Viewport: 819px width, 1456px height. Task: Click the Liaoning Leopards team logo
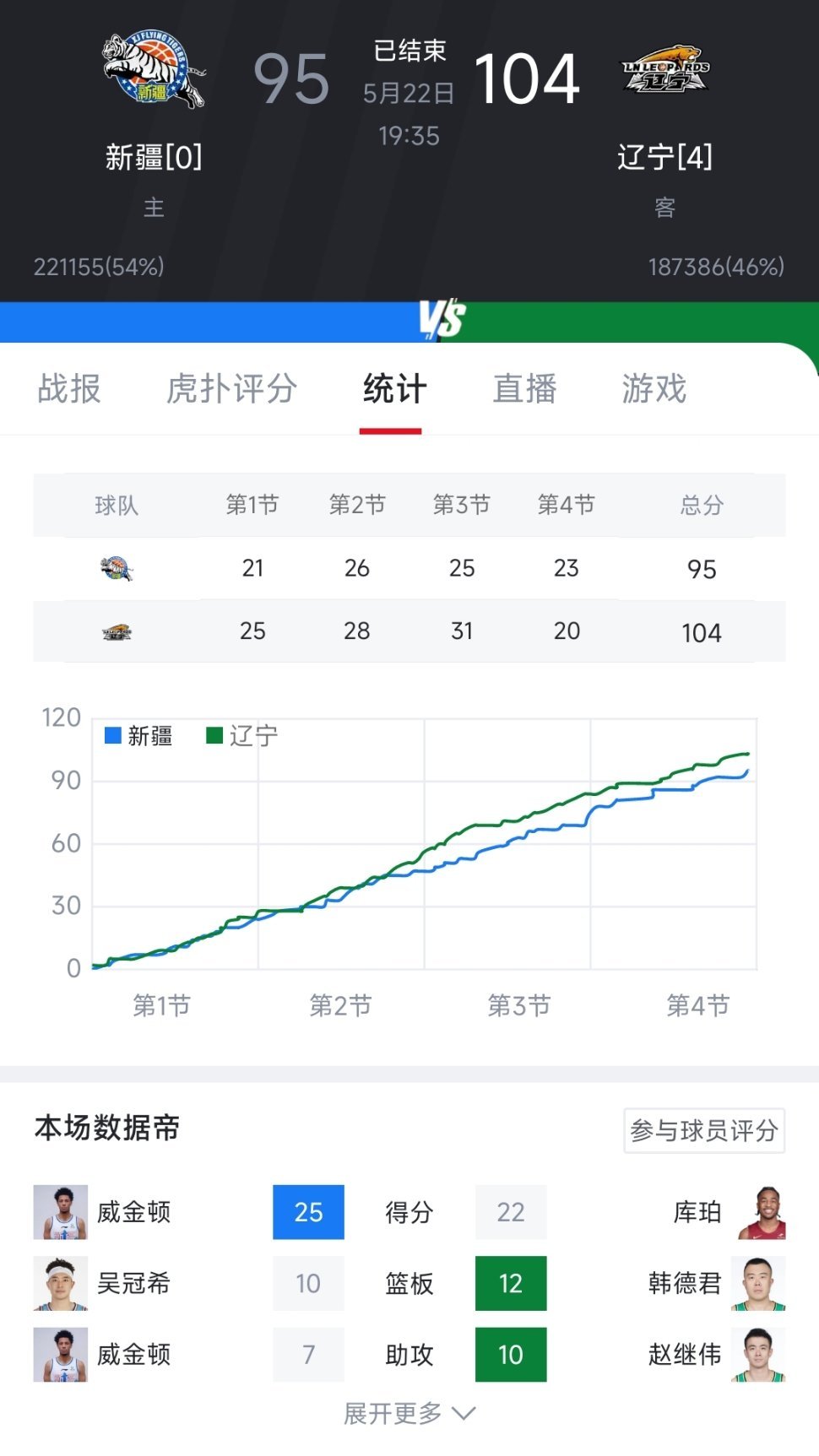pos(664,72)
